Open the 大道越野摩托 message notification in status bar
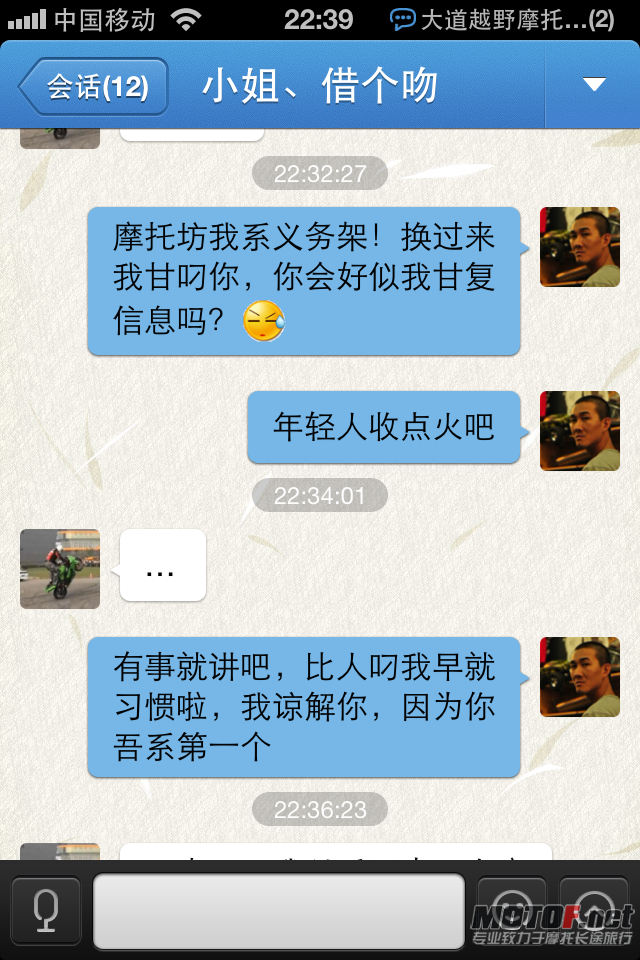Screen dimensions: 640x960 click(503, 19)
